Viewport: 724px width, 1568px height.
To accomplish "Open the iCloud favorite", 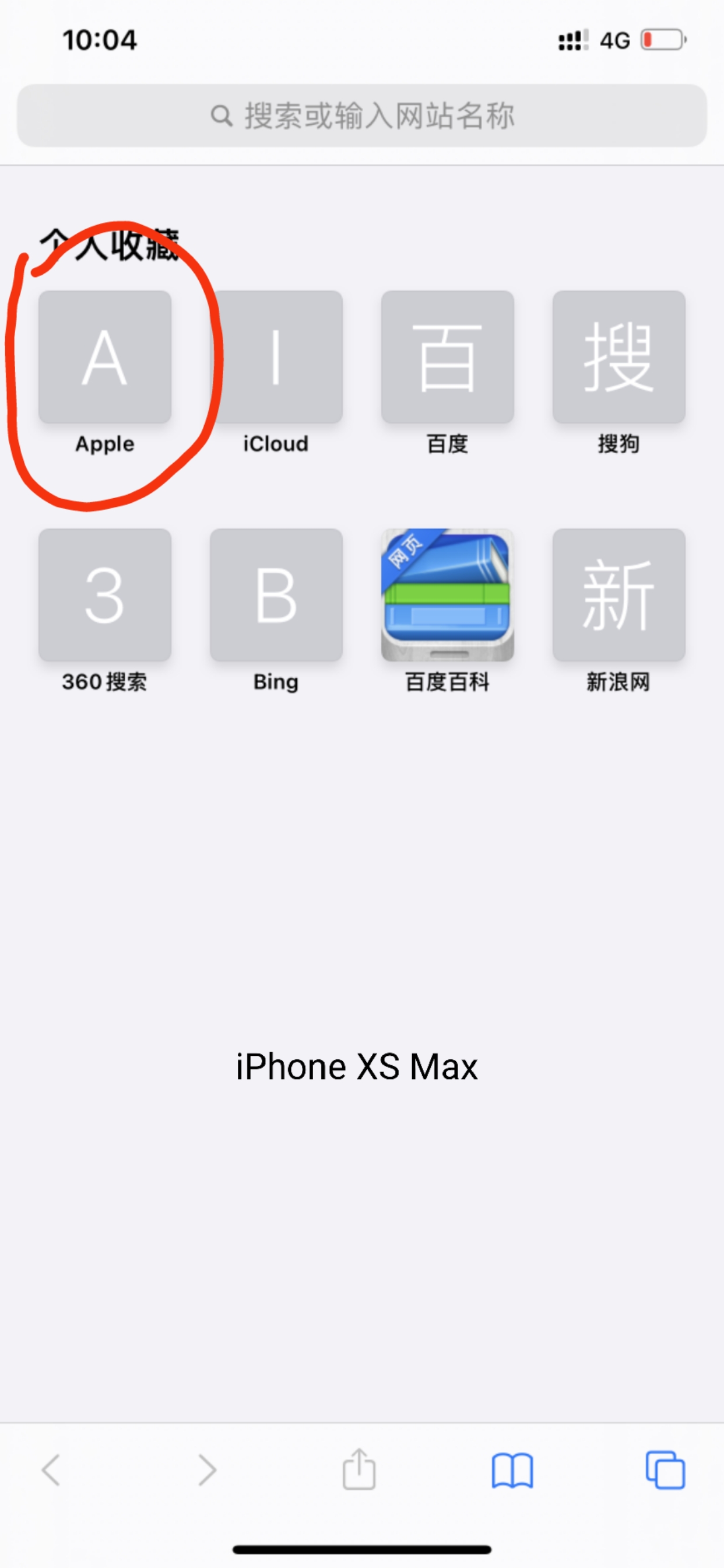I will [x=276, y=358].
